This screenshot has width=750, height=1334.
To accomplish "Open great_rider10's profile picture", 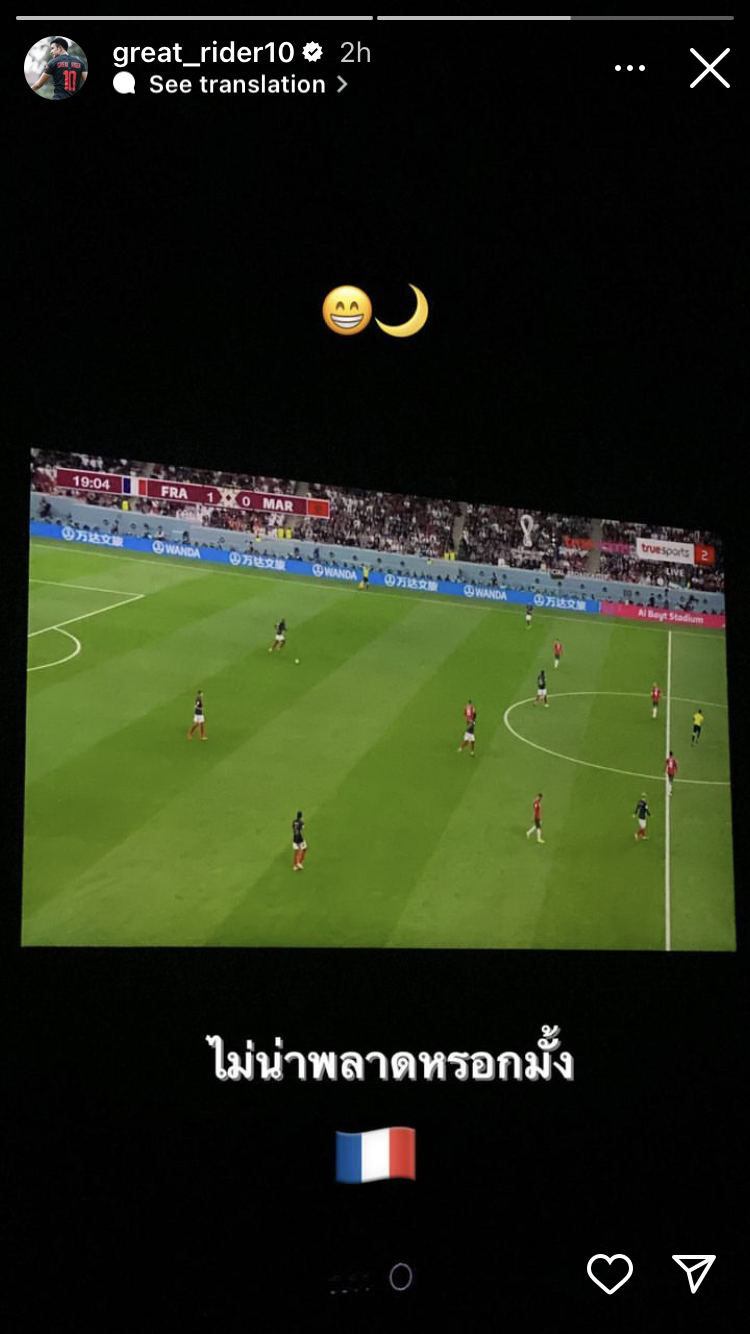I will (x=56, y=68).
